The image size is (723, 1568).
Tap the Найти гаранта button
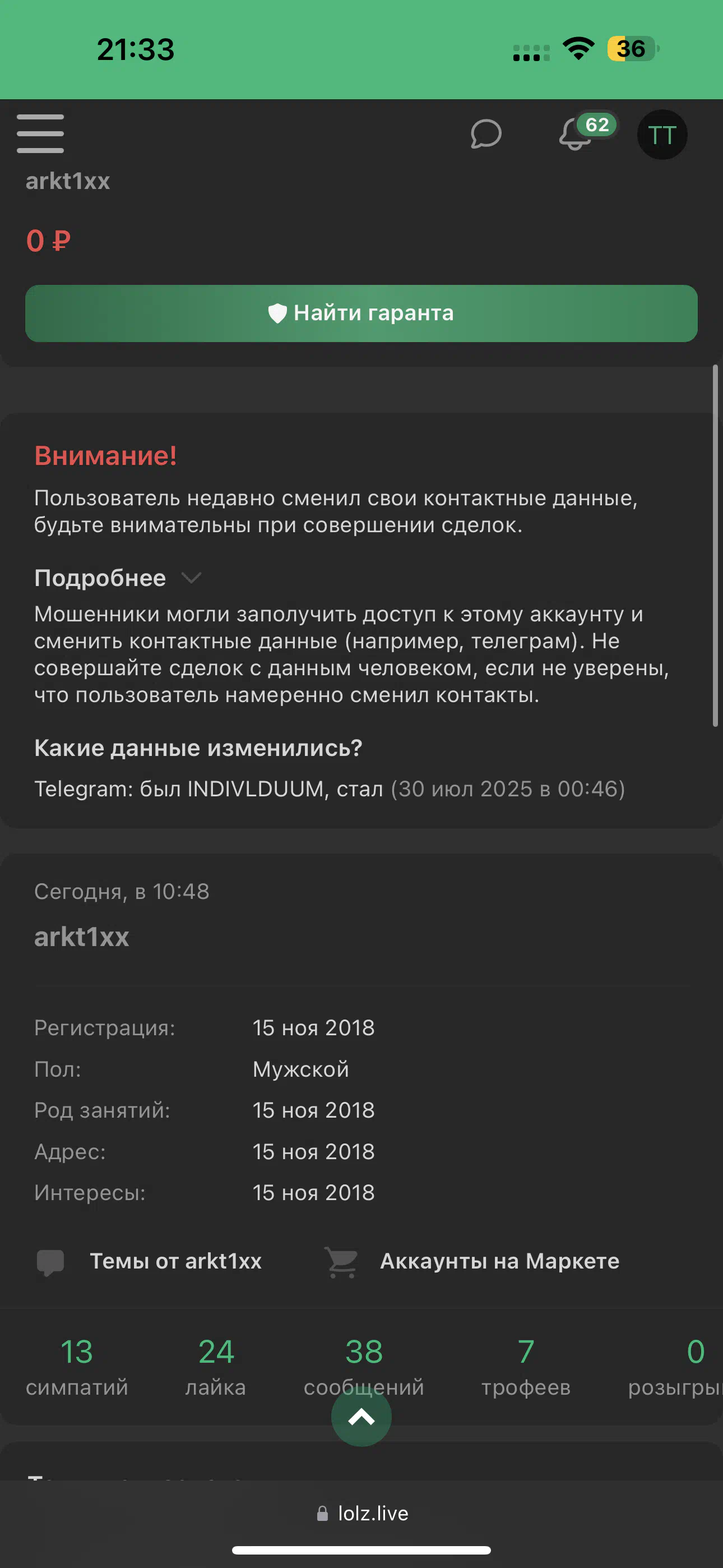[x=361, y=313]
